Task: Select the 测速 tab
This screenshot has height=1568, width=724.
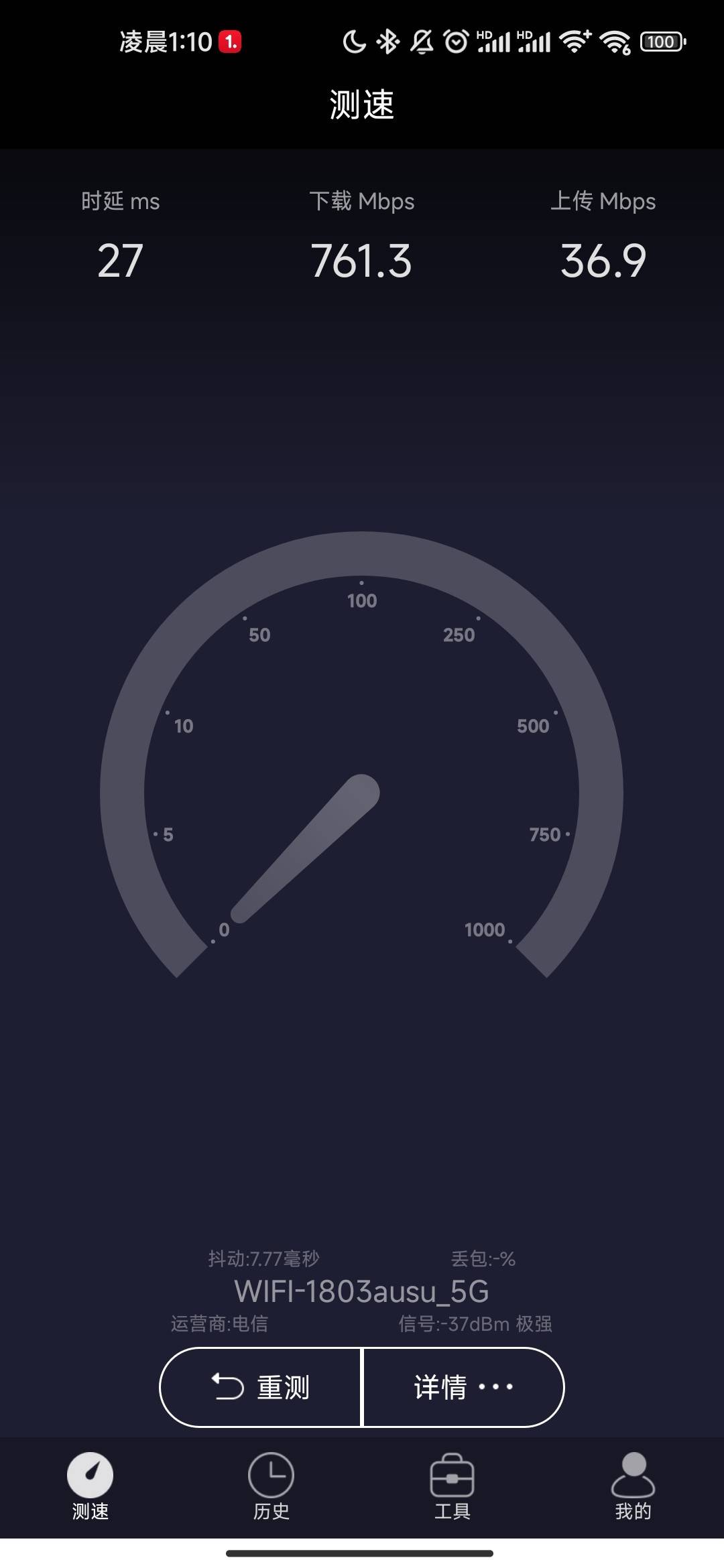Action: click(90, 1486)
